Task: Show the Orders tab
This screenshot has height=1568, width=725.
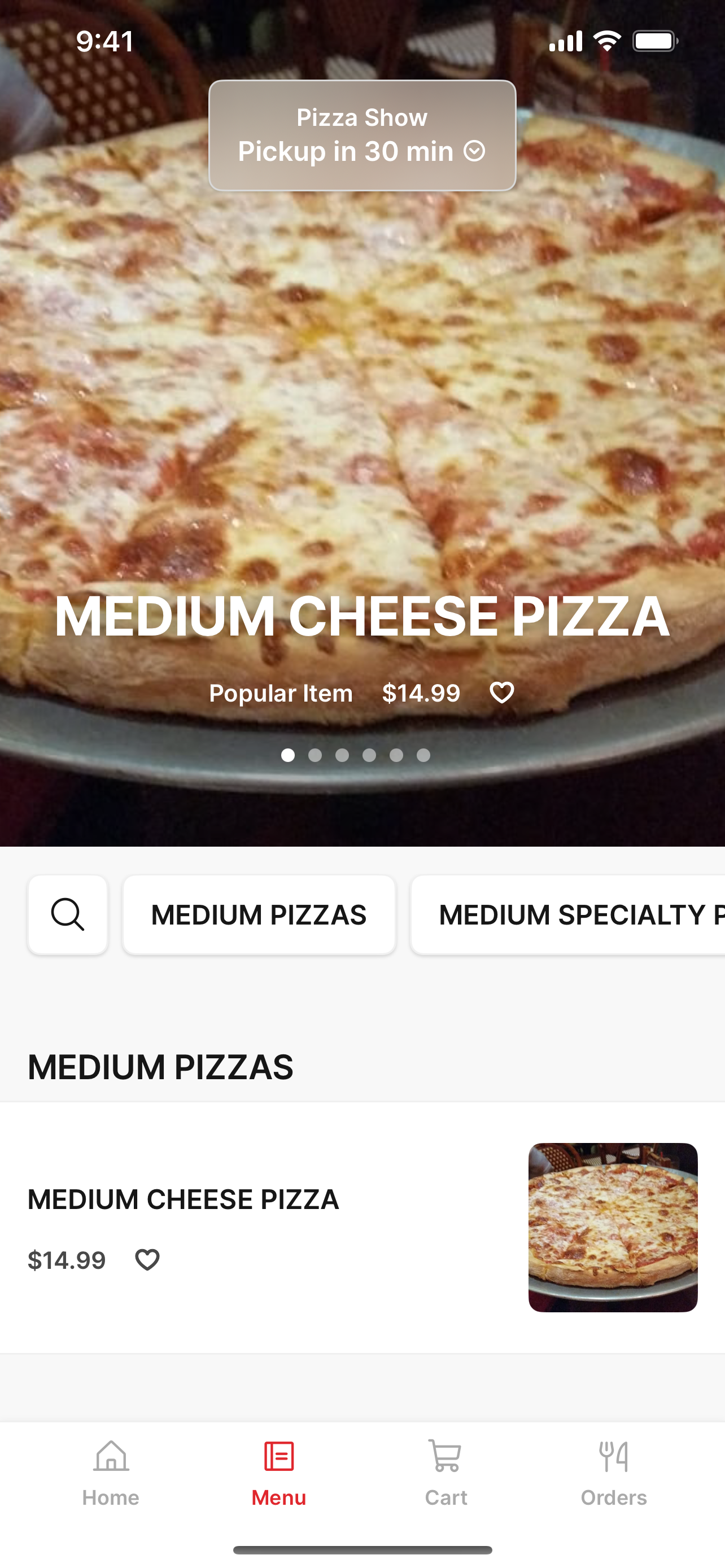Action: [614, 1473]
